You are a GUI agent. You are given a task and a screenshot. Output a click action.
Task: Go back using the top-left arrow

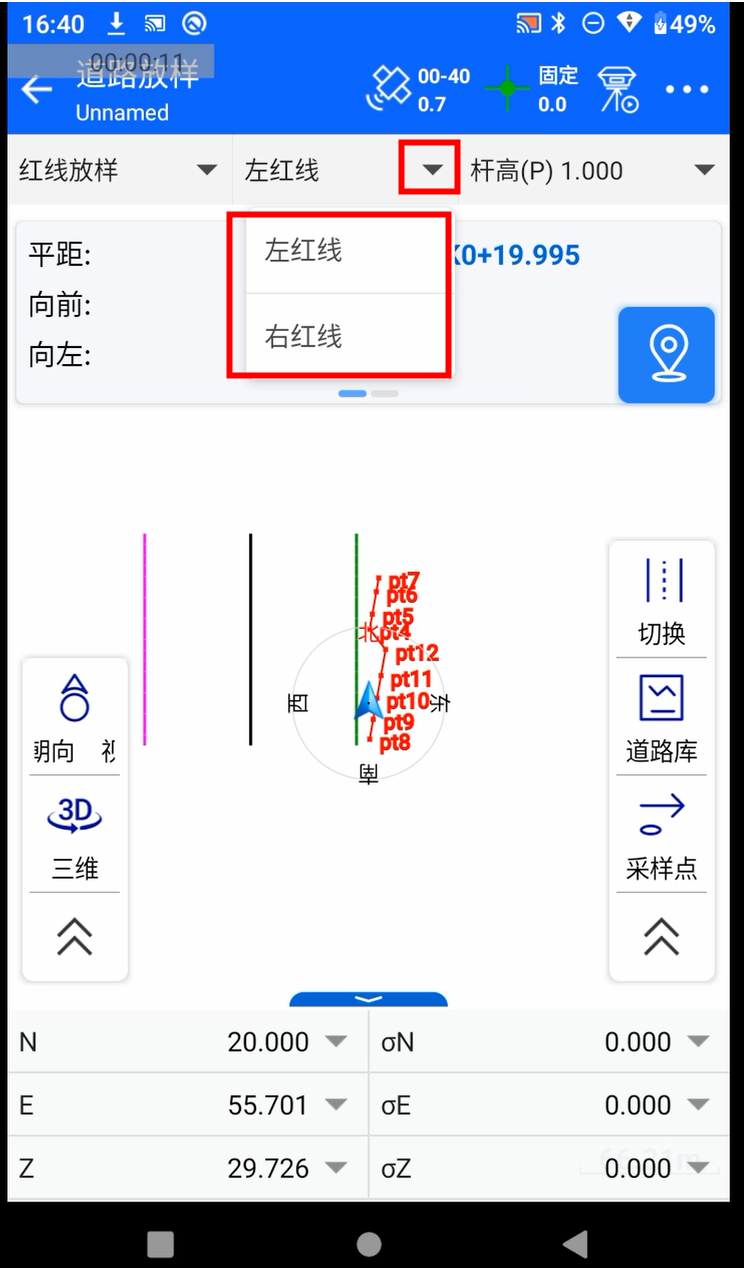(37, 90)
